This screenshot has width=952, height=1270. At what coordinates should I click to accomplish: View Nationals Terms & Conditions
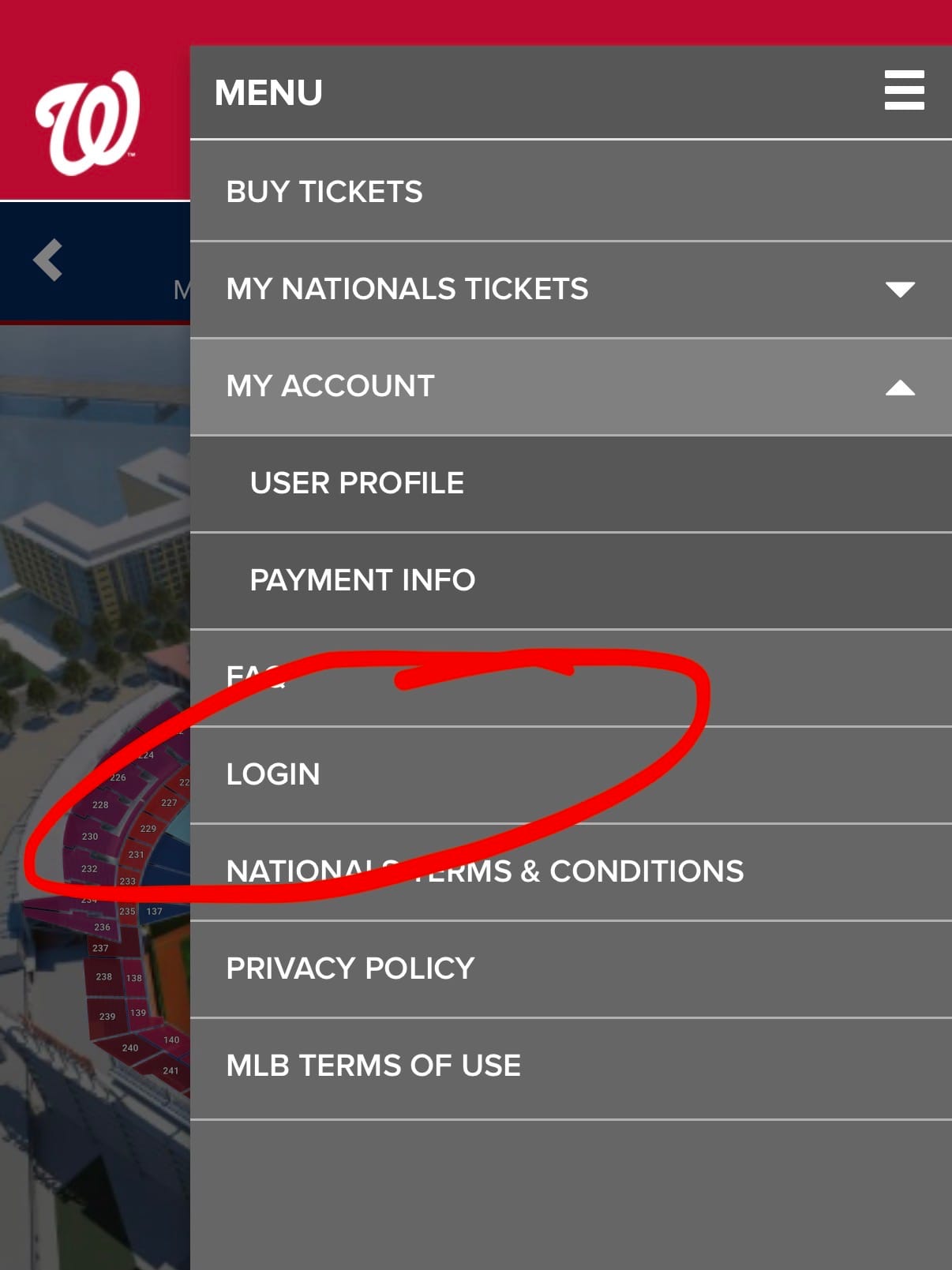[x=485, y=871]
